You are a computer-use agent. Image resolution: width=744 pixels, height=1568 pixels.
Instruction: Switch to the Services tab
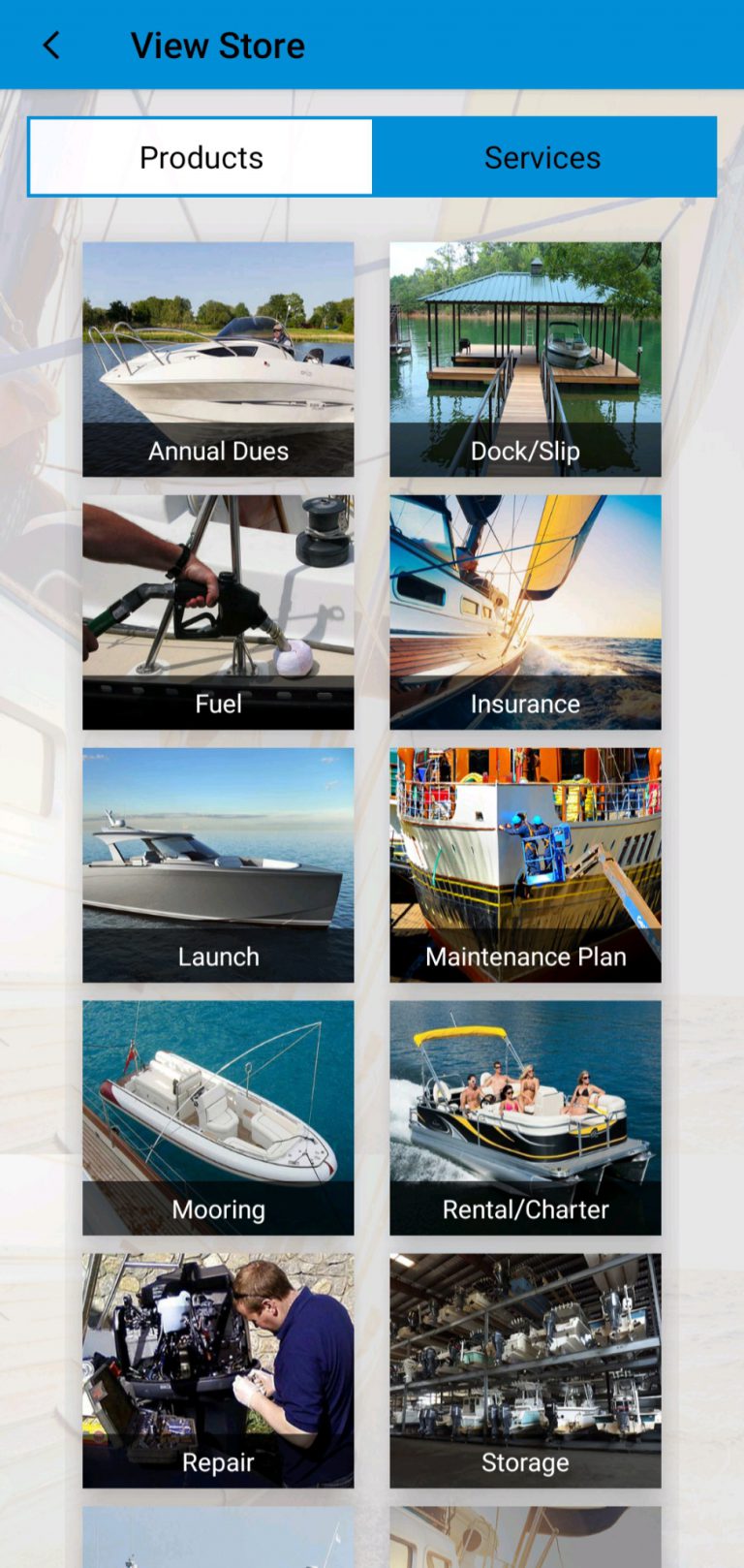click(x=542, y=156)
